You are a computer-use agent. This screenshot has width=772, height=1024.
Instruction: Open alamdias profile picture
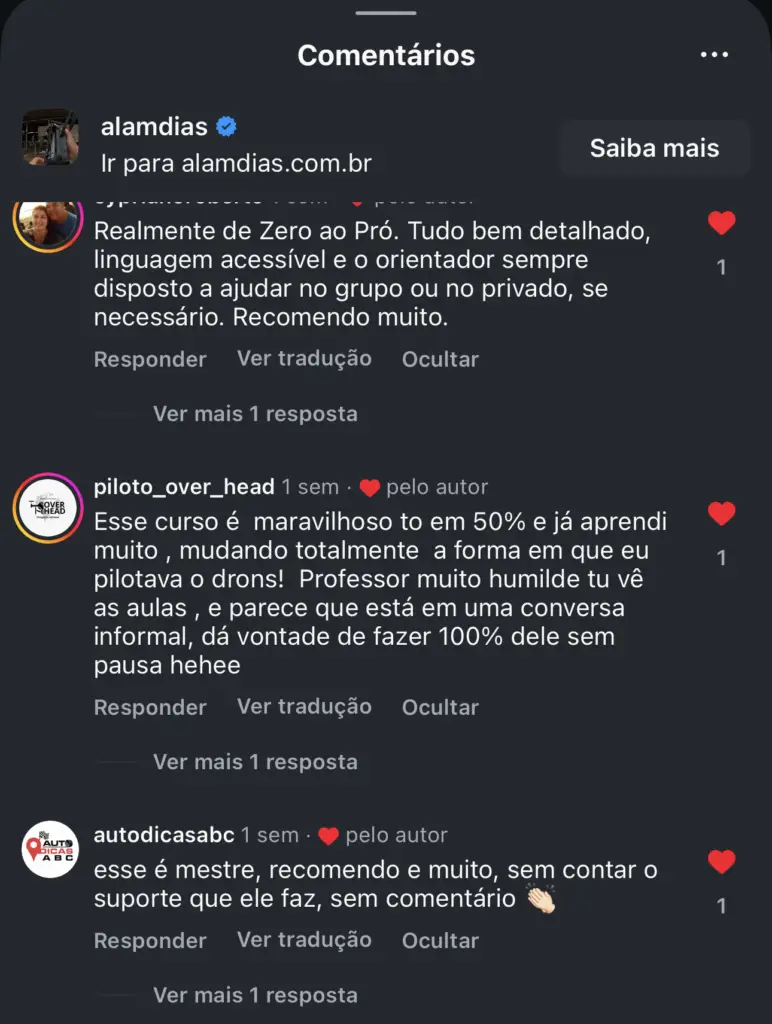click(50, 138)
